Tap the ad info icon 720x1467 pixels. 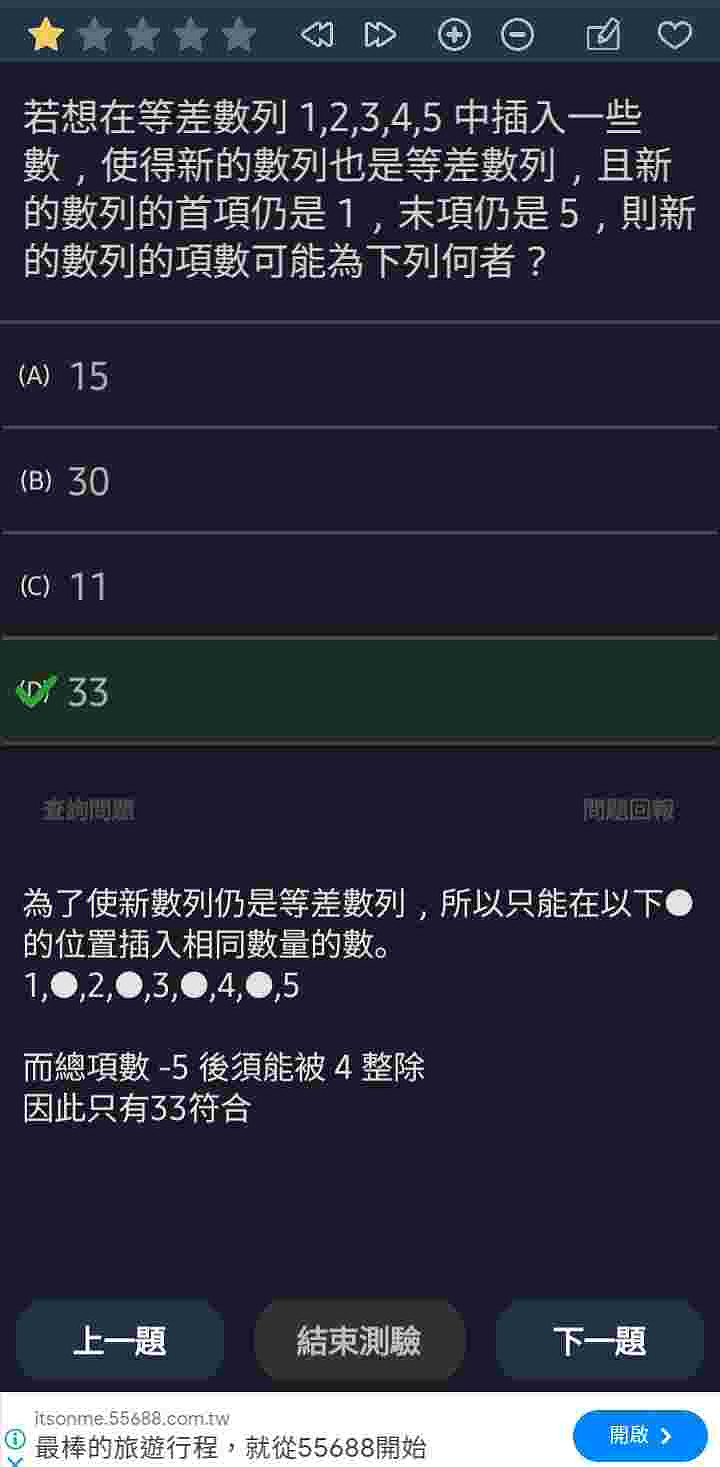[x=15, y=1440]
